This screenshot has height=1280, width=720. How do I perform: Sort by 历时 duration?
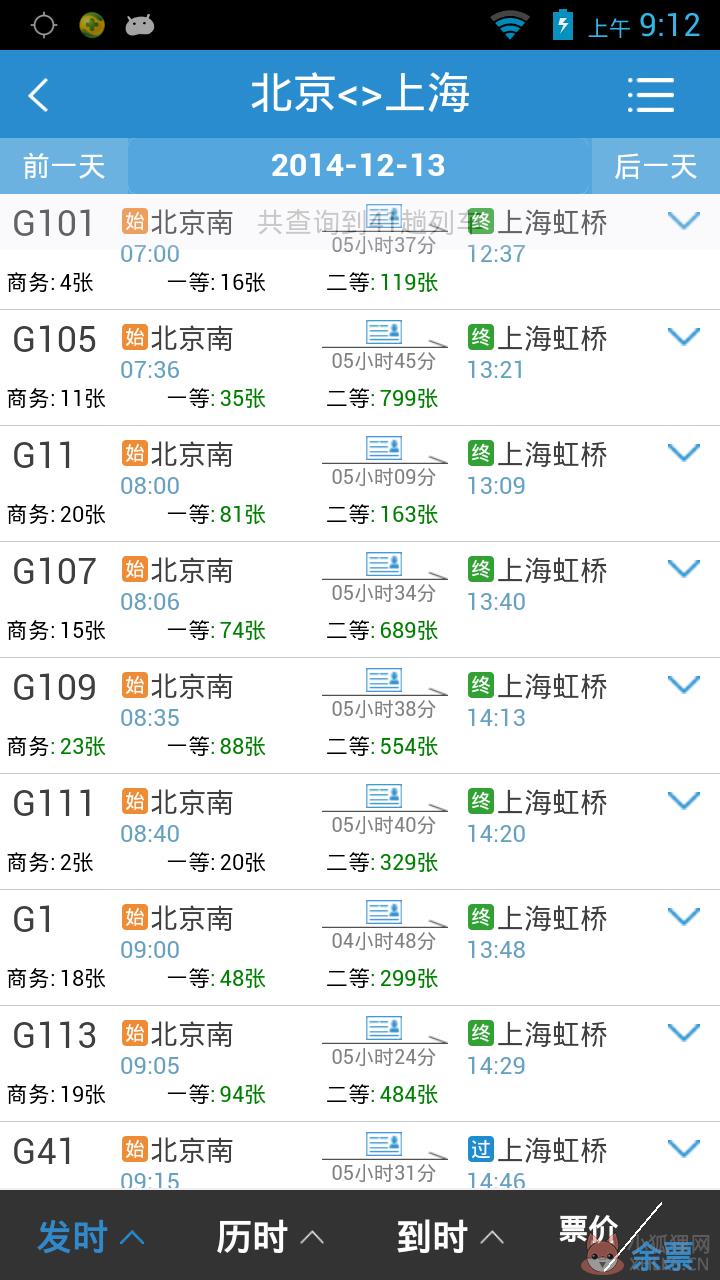[x=270, y=1237]
